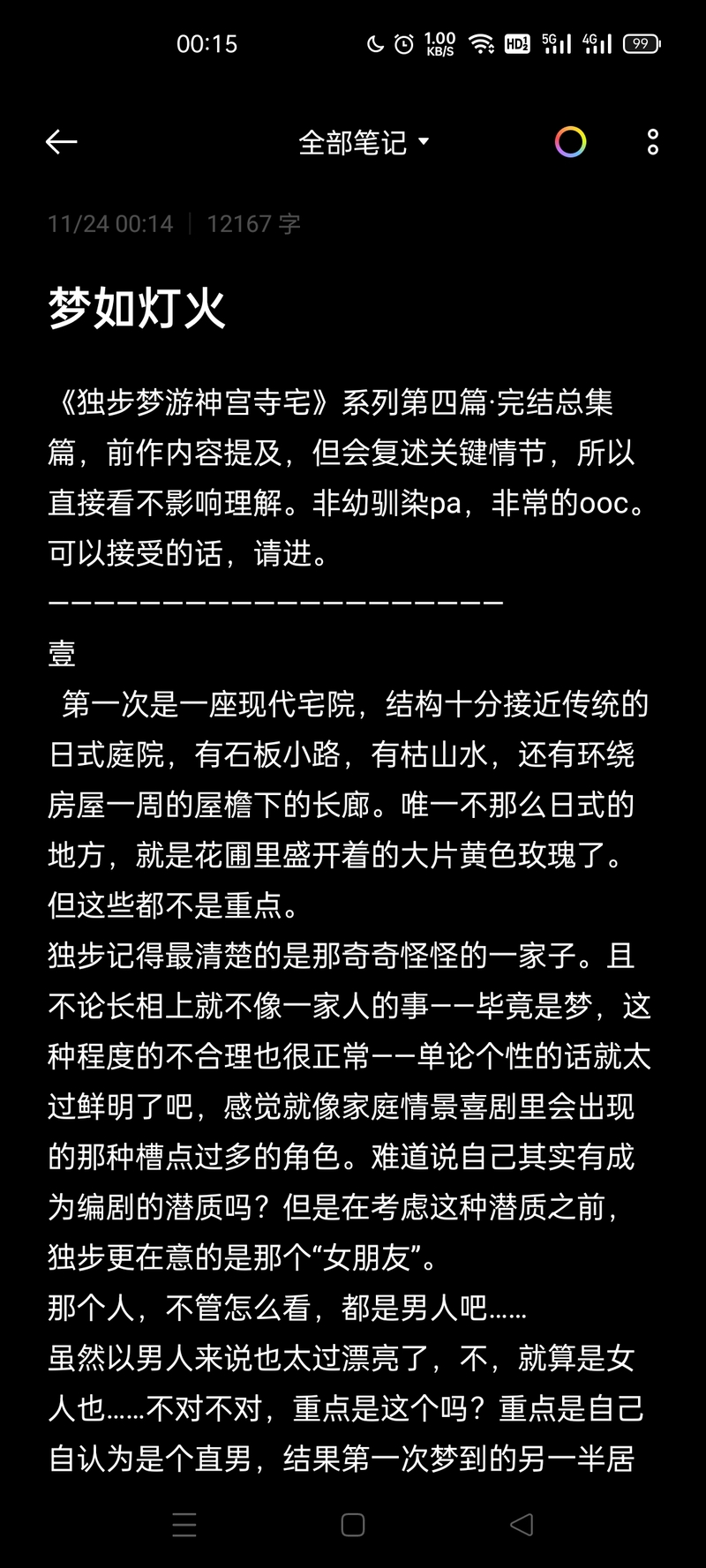Tap the colorful ring icon
Screen dimensions: 706x1568
[570, 142]
